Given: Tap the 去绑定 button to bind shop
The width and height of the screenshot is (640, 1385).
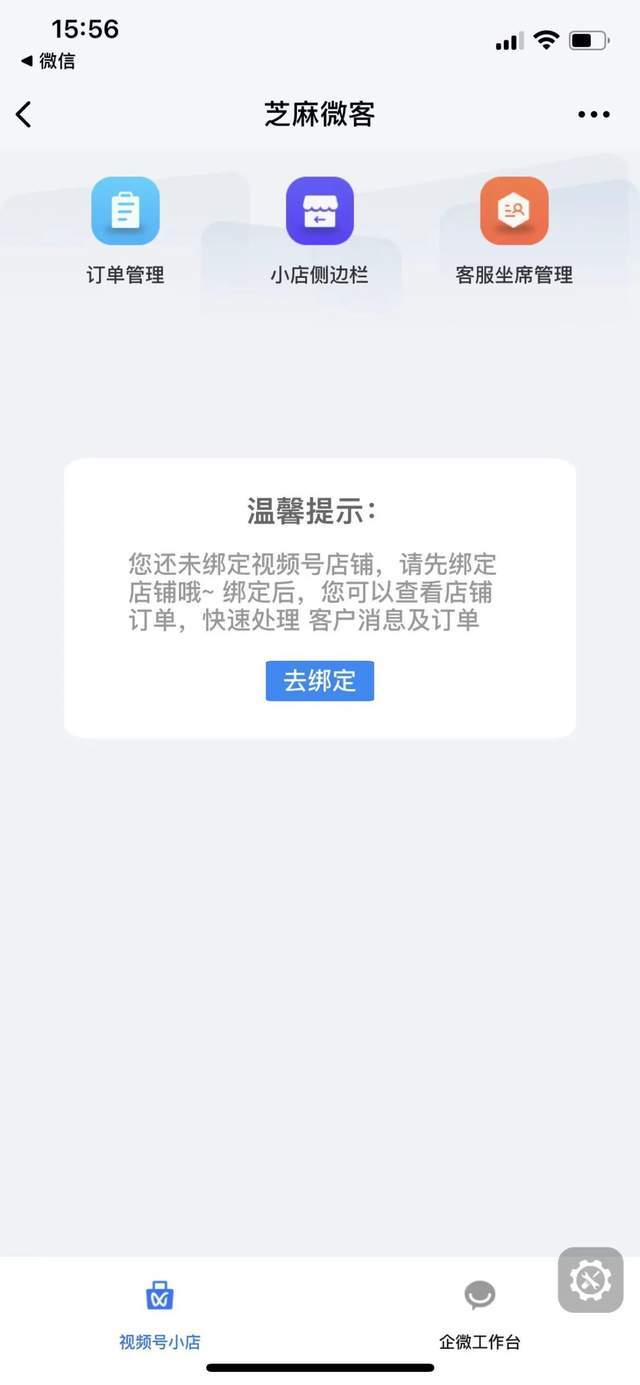Looking at the screenshot, I should coord(319,681).
